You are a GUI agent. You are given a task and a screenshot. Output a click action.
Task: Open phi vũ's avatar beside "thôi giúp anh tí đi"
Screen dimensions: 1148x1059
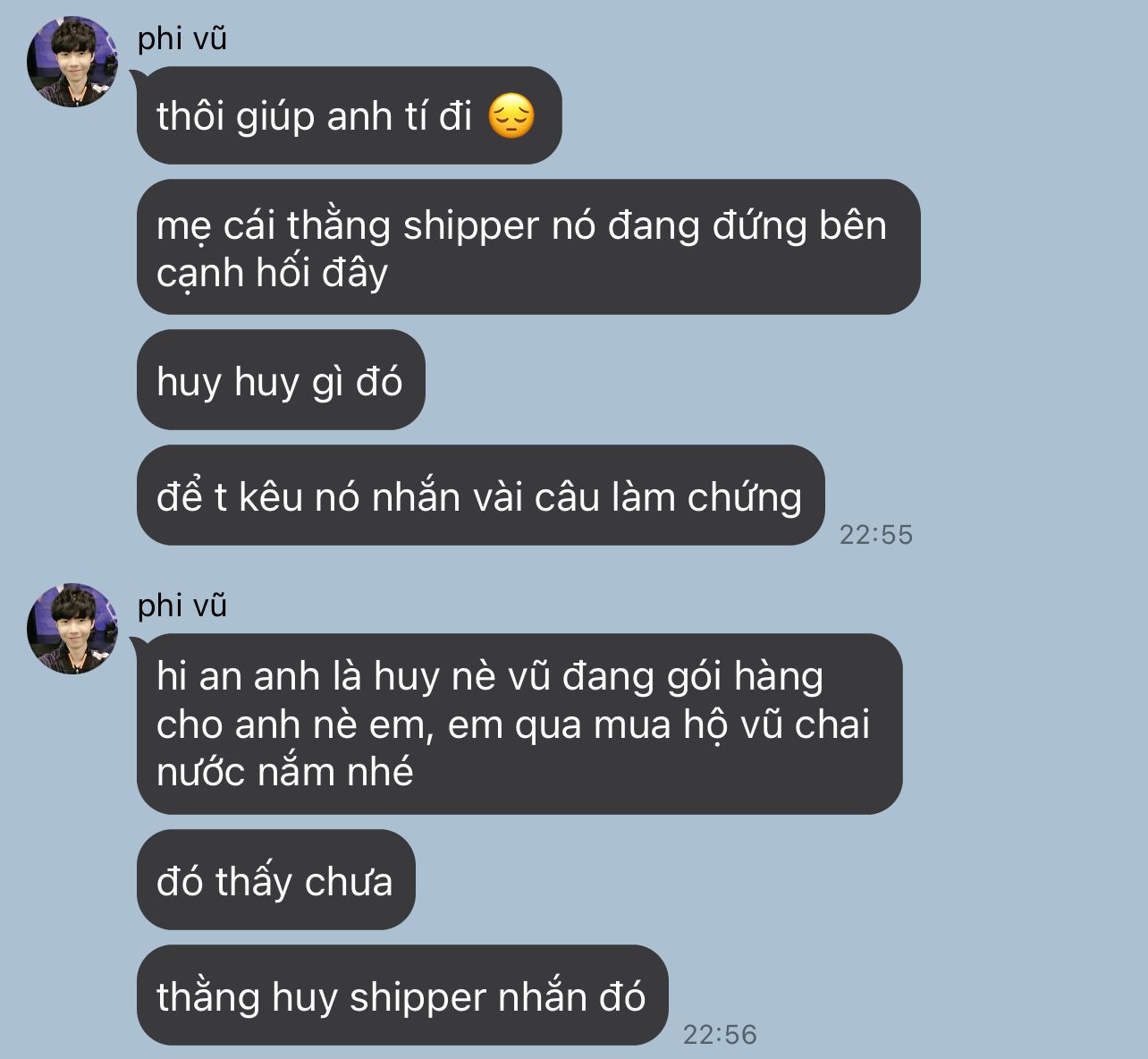[x=72, y=62]
